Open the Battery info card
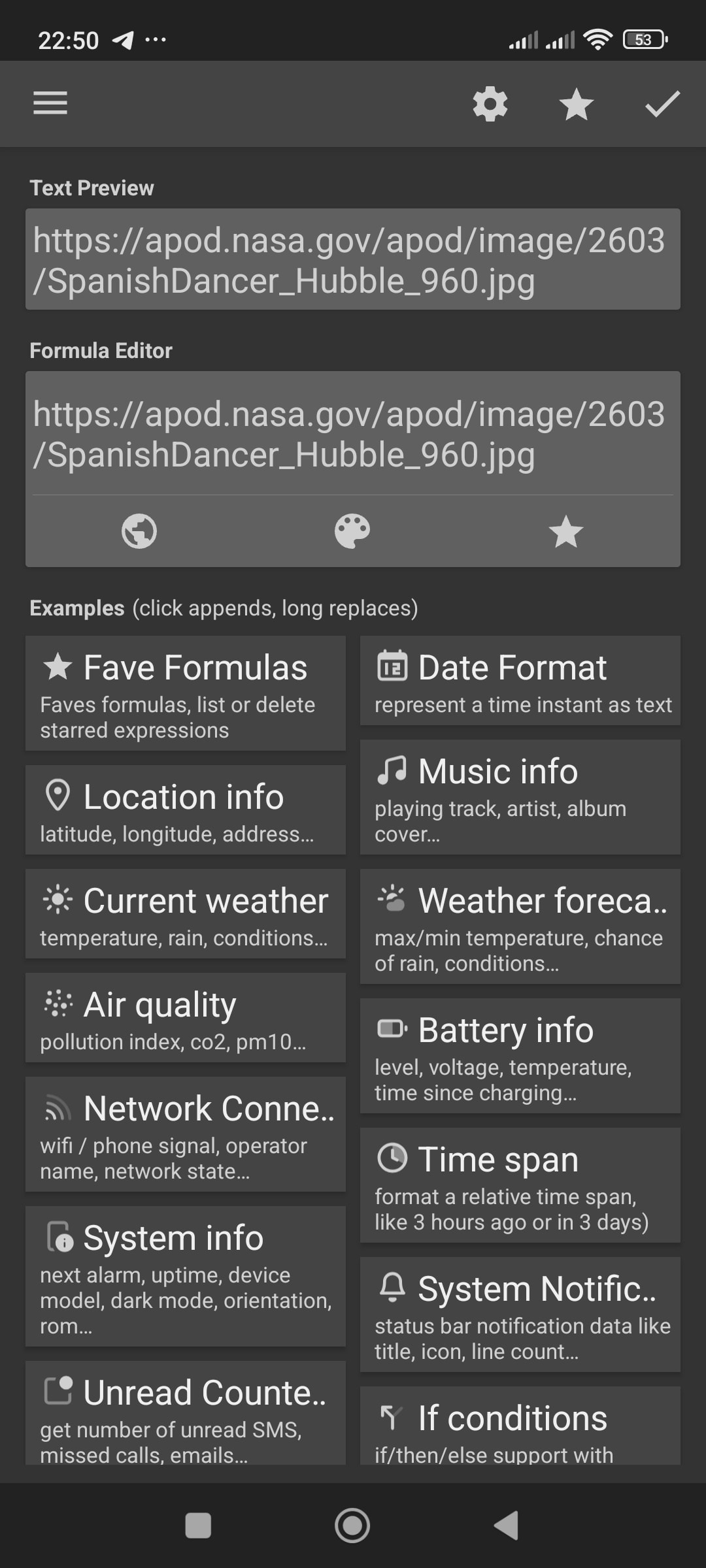Image resolution: width=706 pixels, height=1568 pixels. pos(520,1055)
